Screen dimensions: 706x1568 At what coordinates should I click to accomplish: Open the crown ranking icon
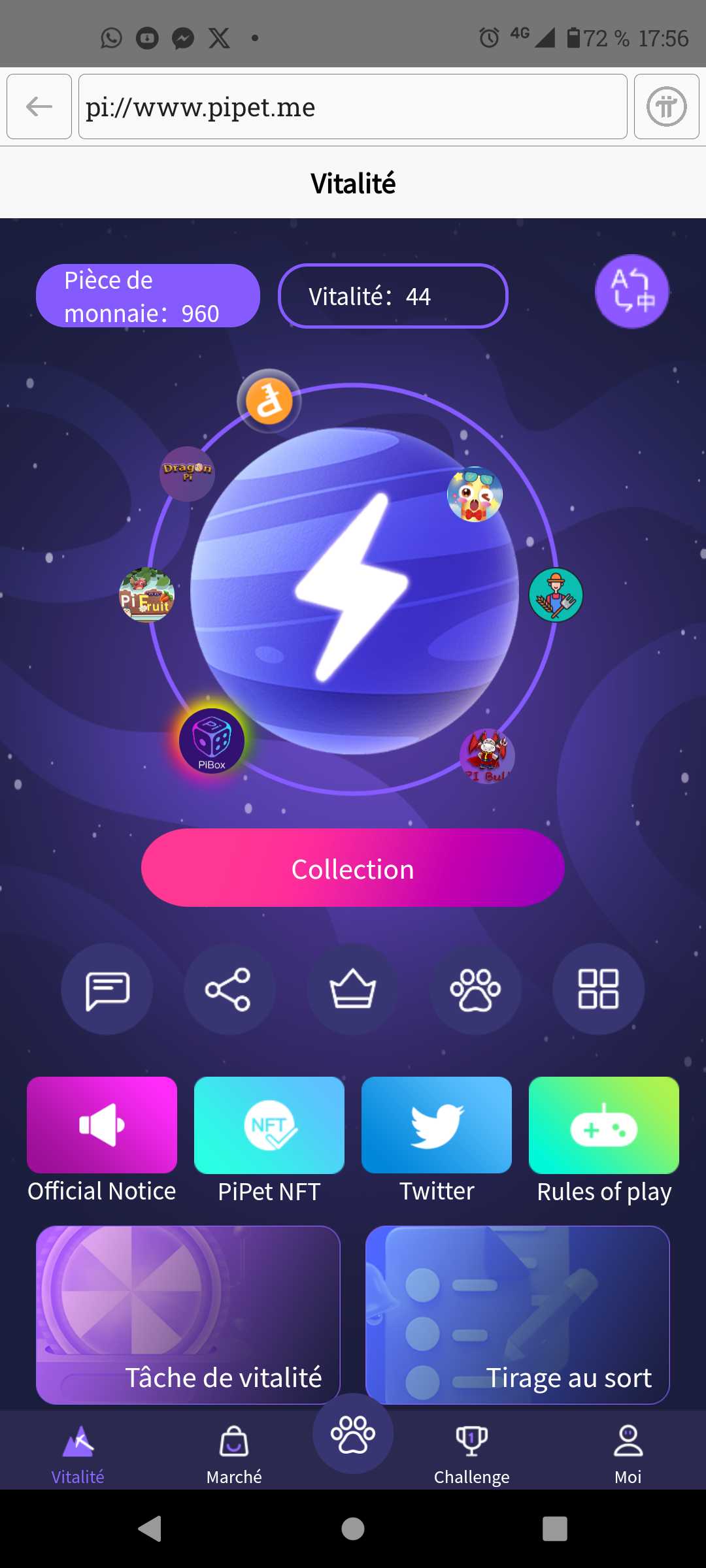pyautogui.click(x=352, y=989)
